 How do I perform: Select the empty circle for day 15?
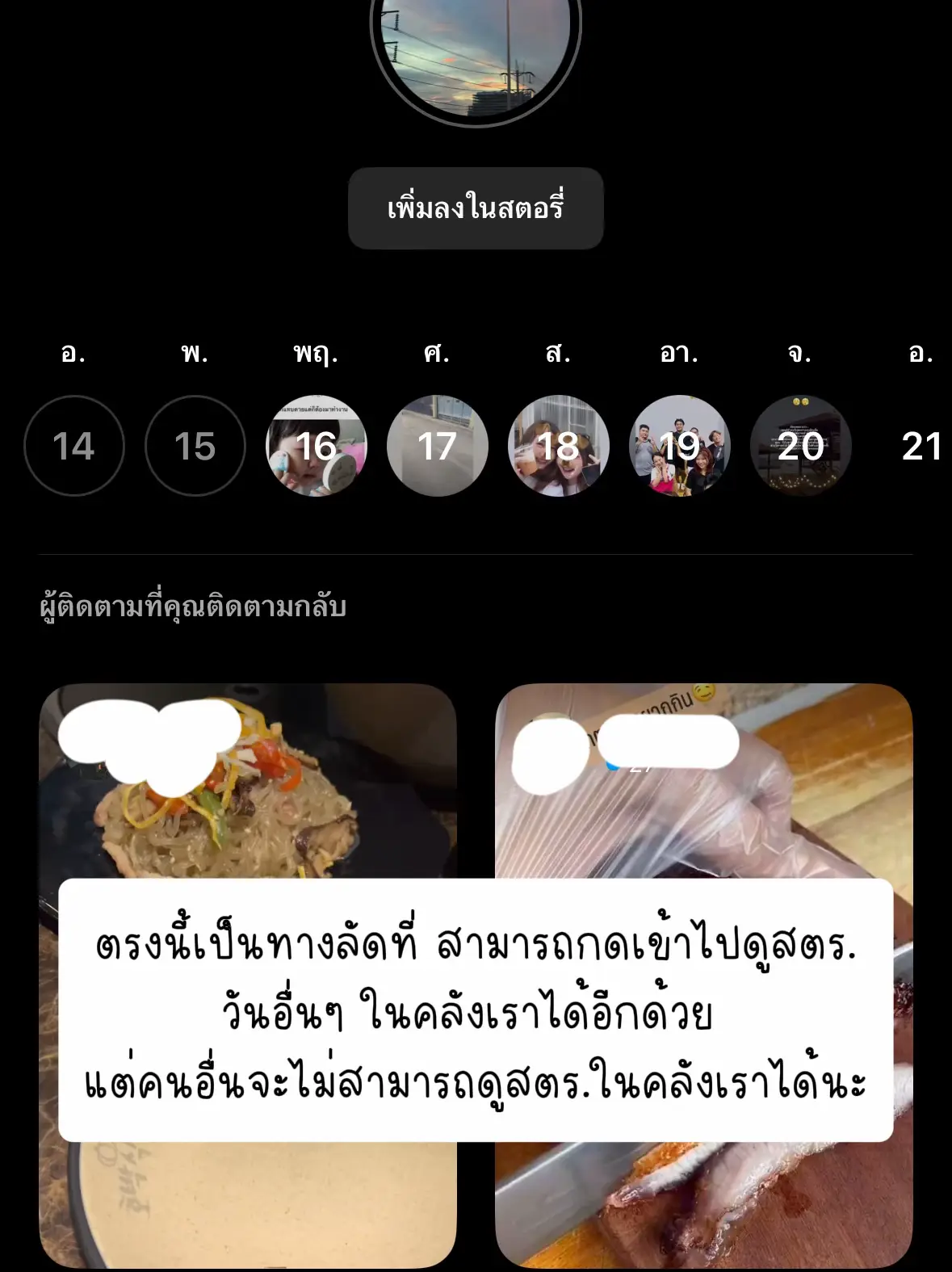[x=195, y=446]
